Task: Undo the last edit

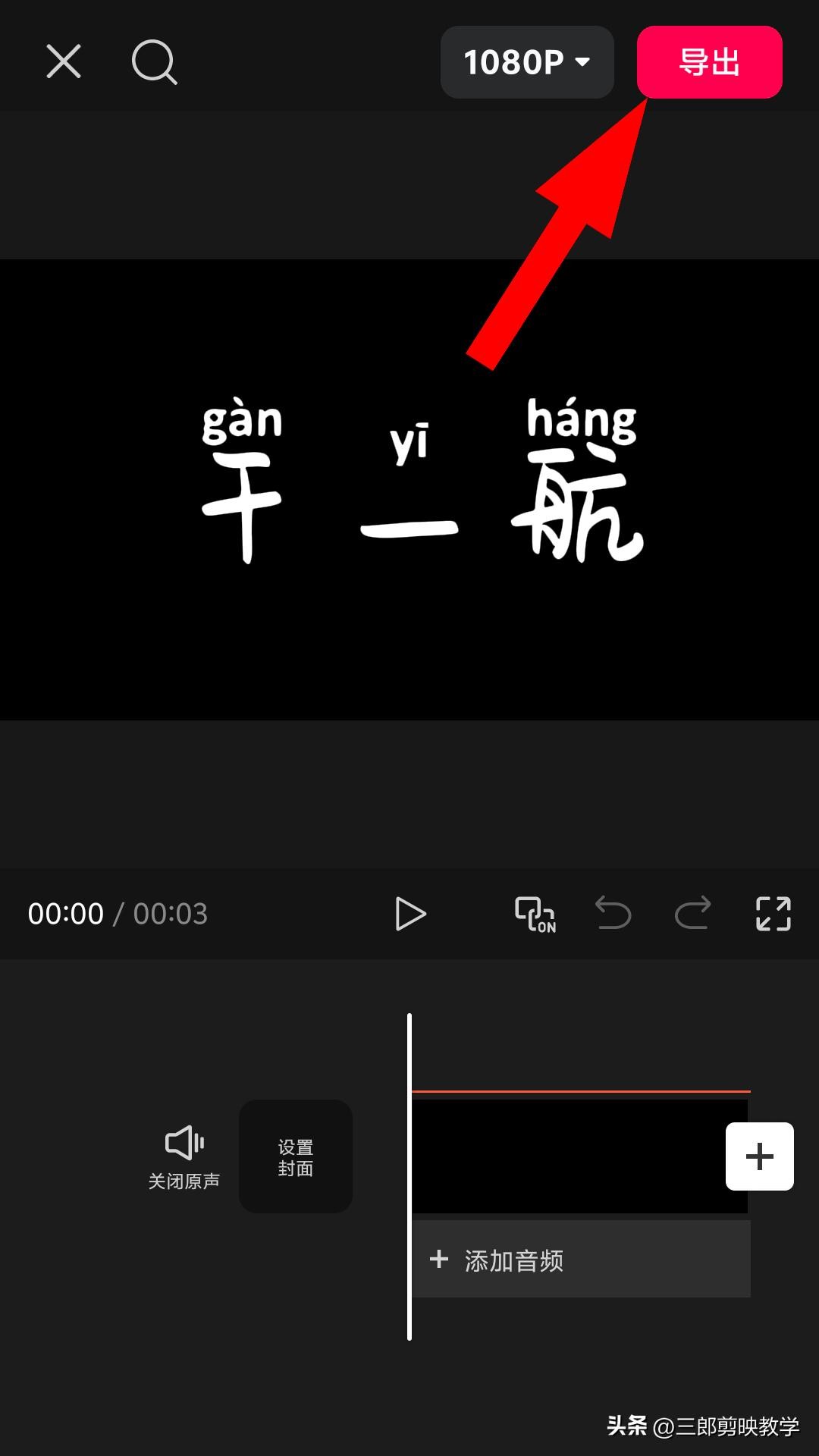Action: click(x=613, y=912)
